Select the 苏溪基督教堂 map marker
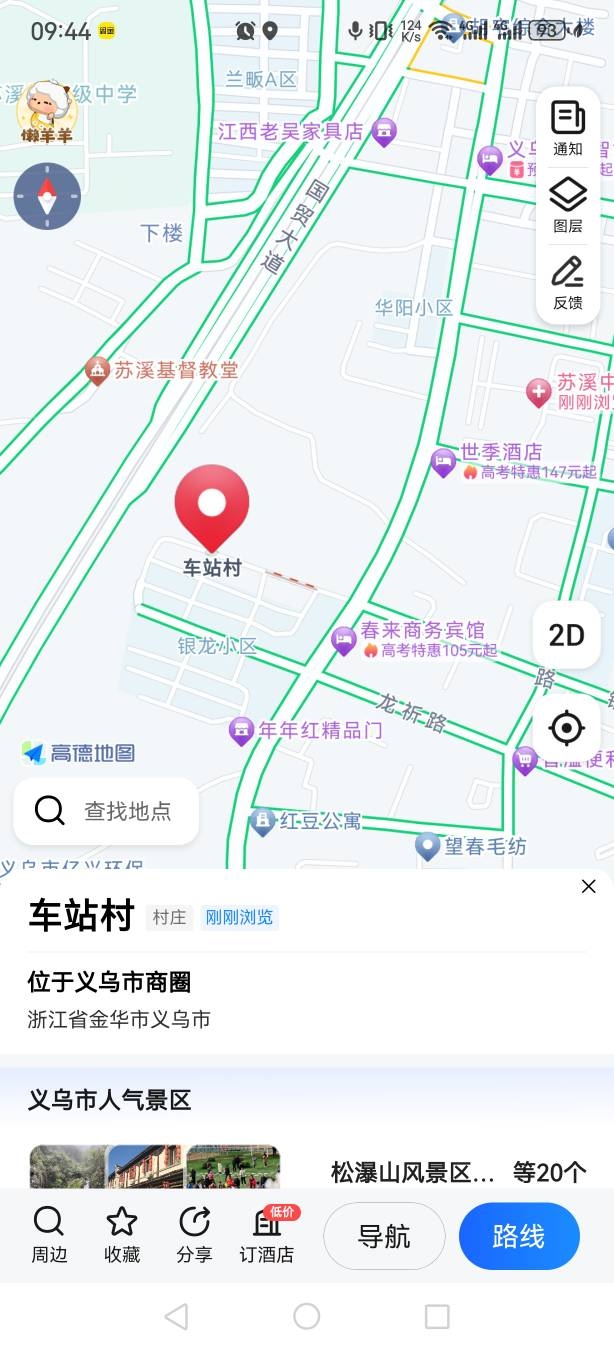The width and height of the screenshot is (614, 1350). (x=97, y=372)
